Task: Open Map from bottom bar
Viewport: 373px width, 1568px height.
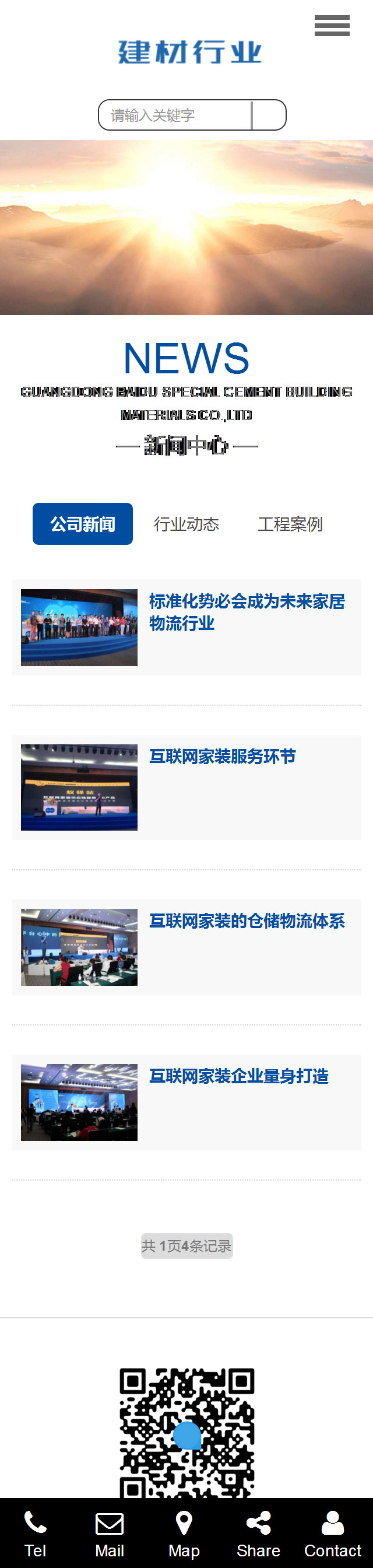Action: tap(184, 1532)
